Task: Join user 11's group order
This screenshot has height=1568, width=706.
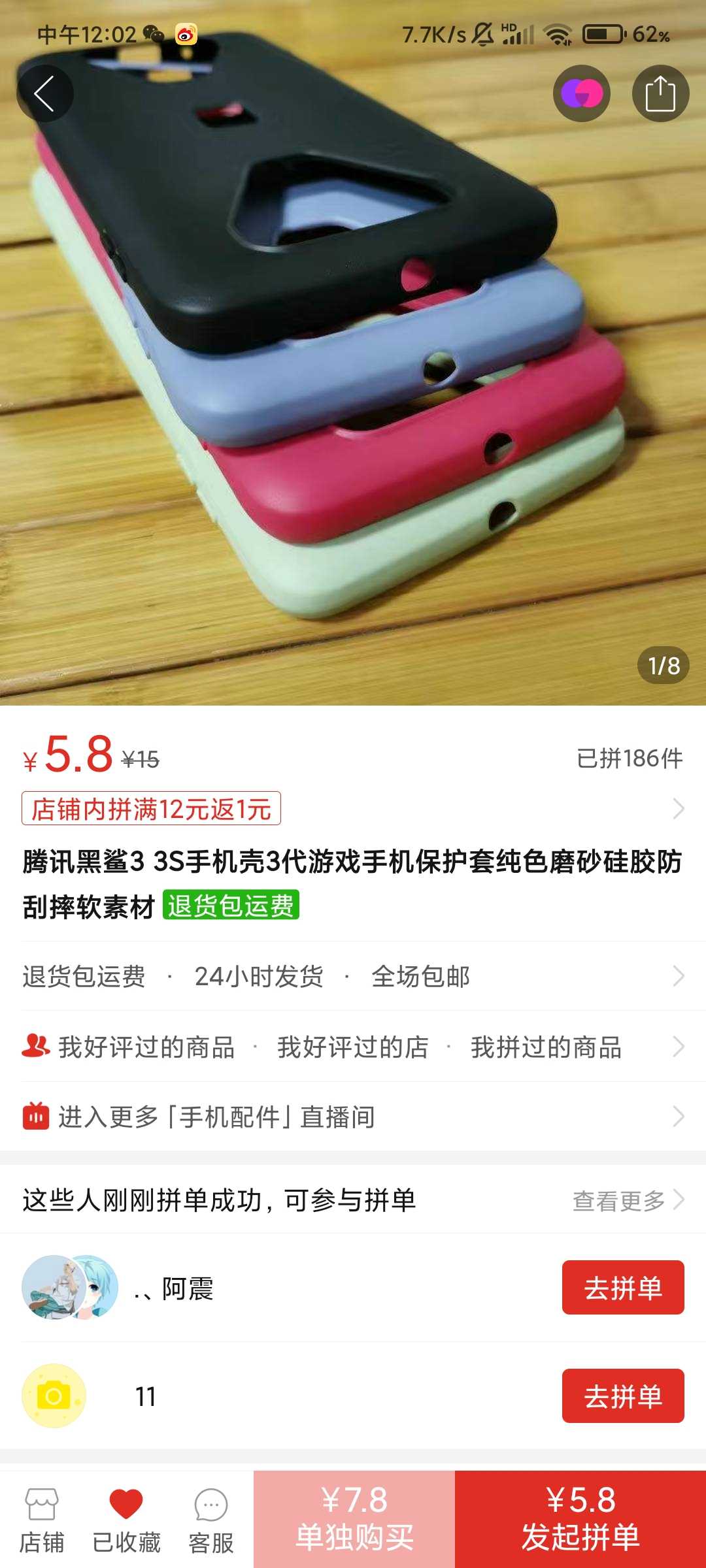Action: 623,1396
